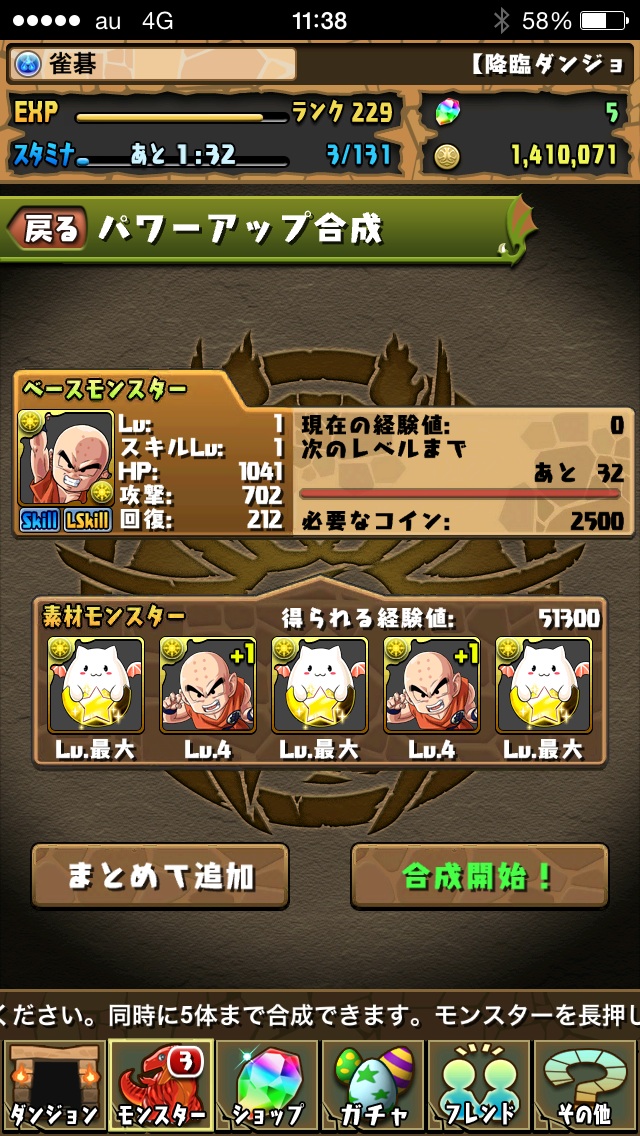This screenshot has height=1136, width=640.
Task: Go to the ガチャ tab
Action: [373, 1084]
